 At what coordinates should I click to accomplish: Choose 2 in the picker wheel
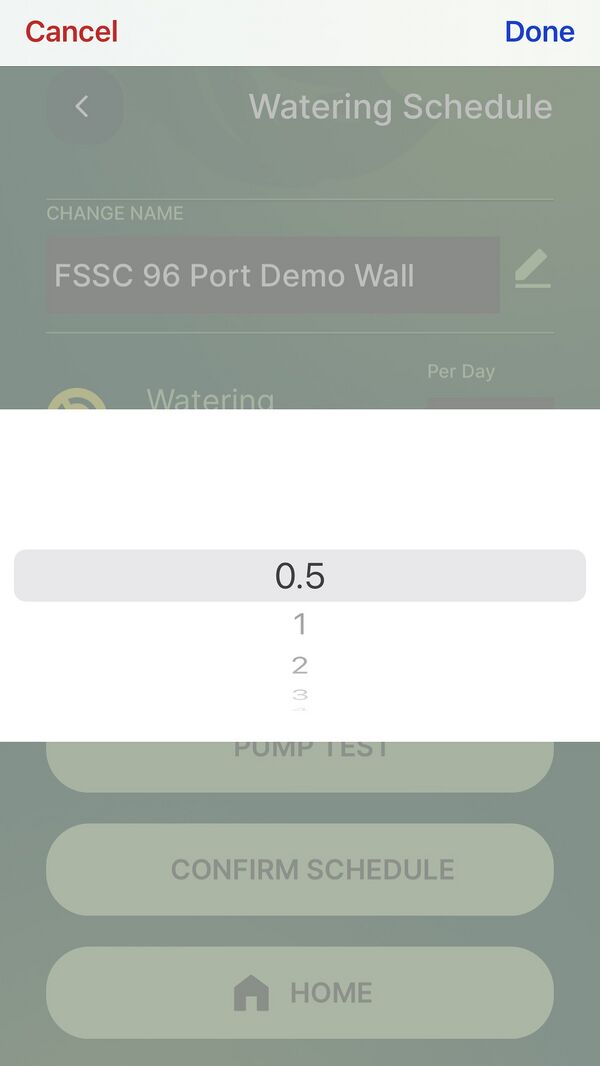point(300,665)
